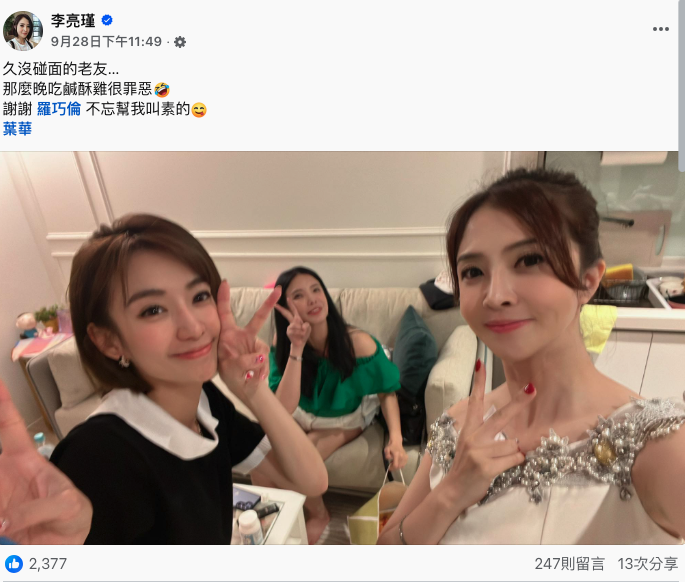Open the post timestamp 9月28日下午11:49
Image resolution: width=685 pixels, height=582 pixels.
pos(106,42)
